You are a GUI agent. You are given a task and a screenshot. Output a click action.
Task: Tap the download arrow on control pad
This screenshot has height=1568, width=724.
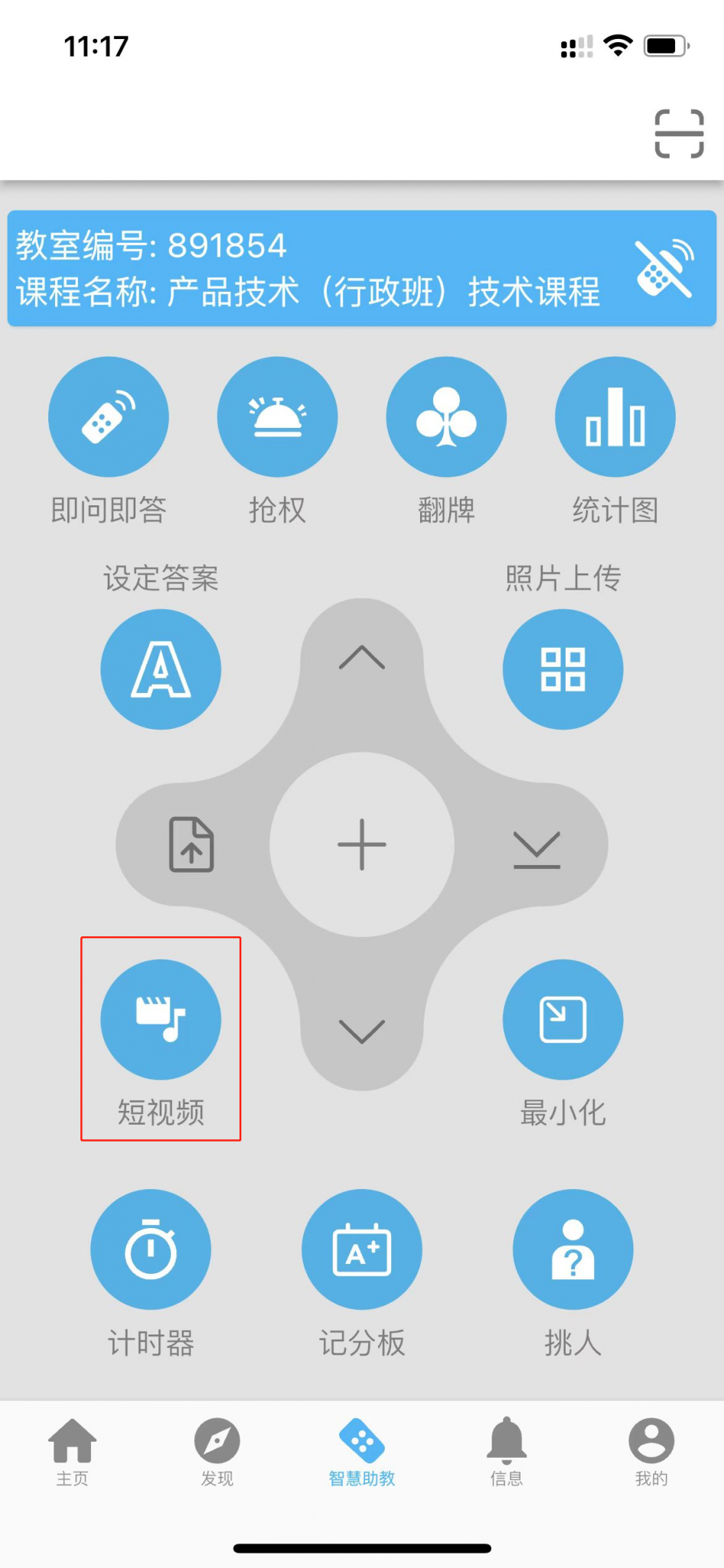(x=536, y=849)
